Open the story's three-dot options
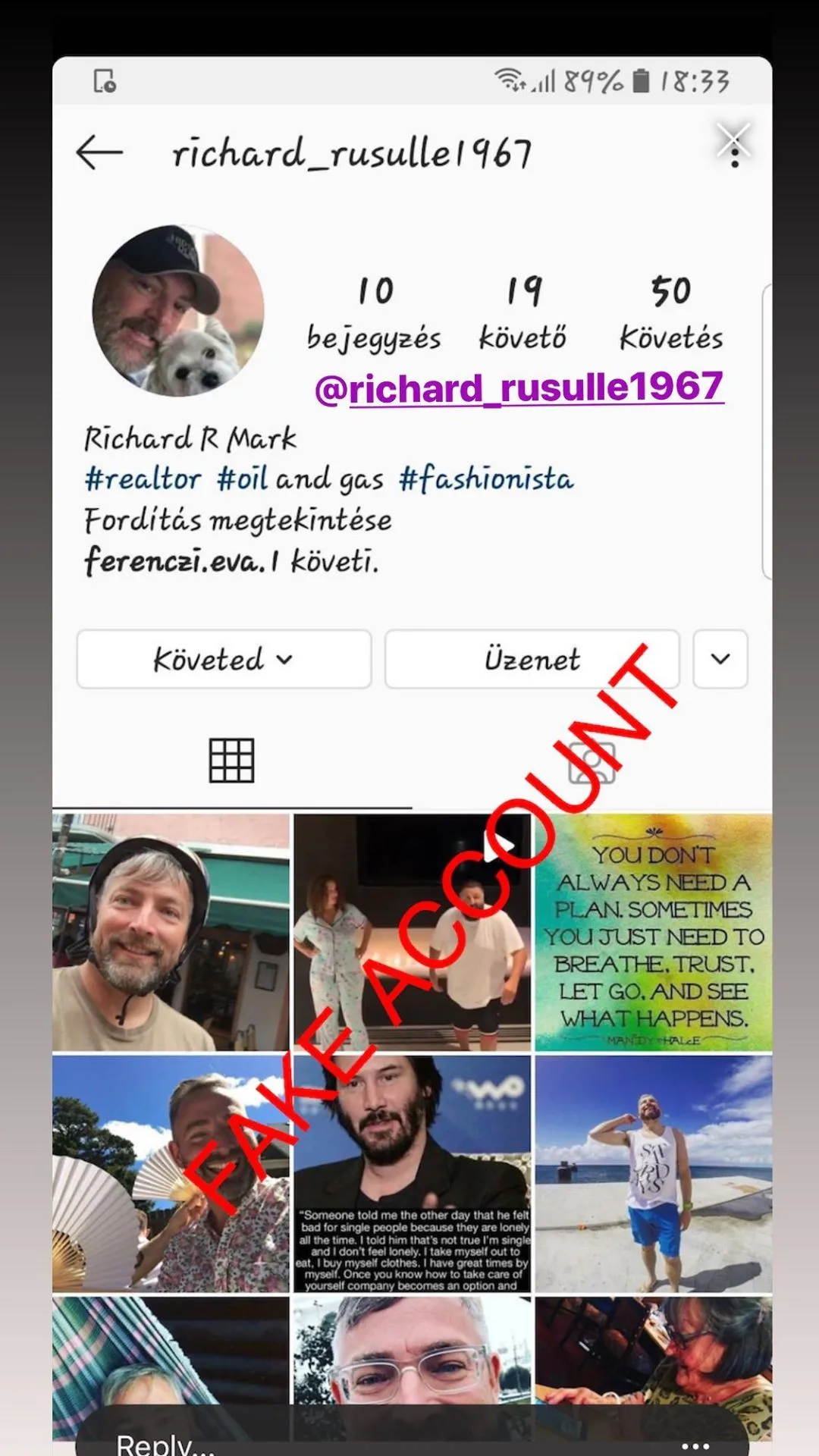The width and height of the screenshot is (819, 1456). (x=695, y=1445)
